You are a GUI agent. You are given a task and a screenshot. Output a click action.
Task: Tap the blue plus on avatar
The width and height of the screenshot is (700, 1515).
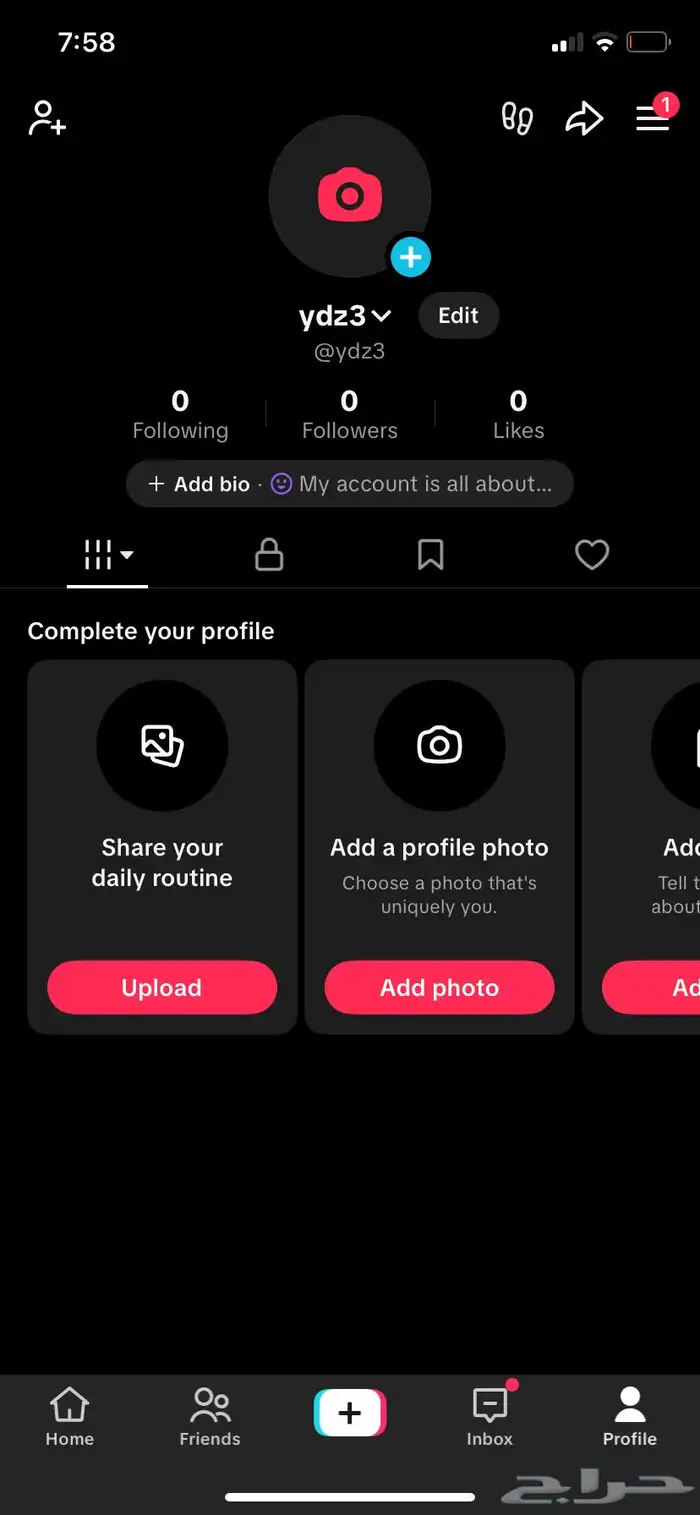point(410,258)
